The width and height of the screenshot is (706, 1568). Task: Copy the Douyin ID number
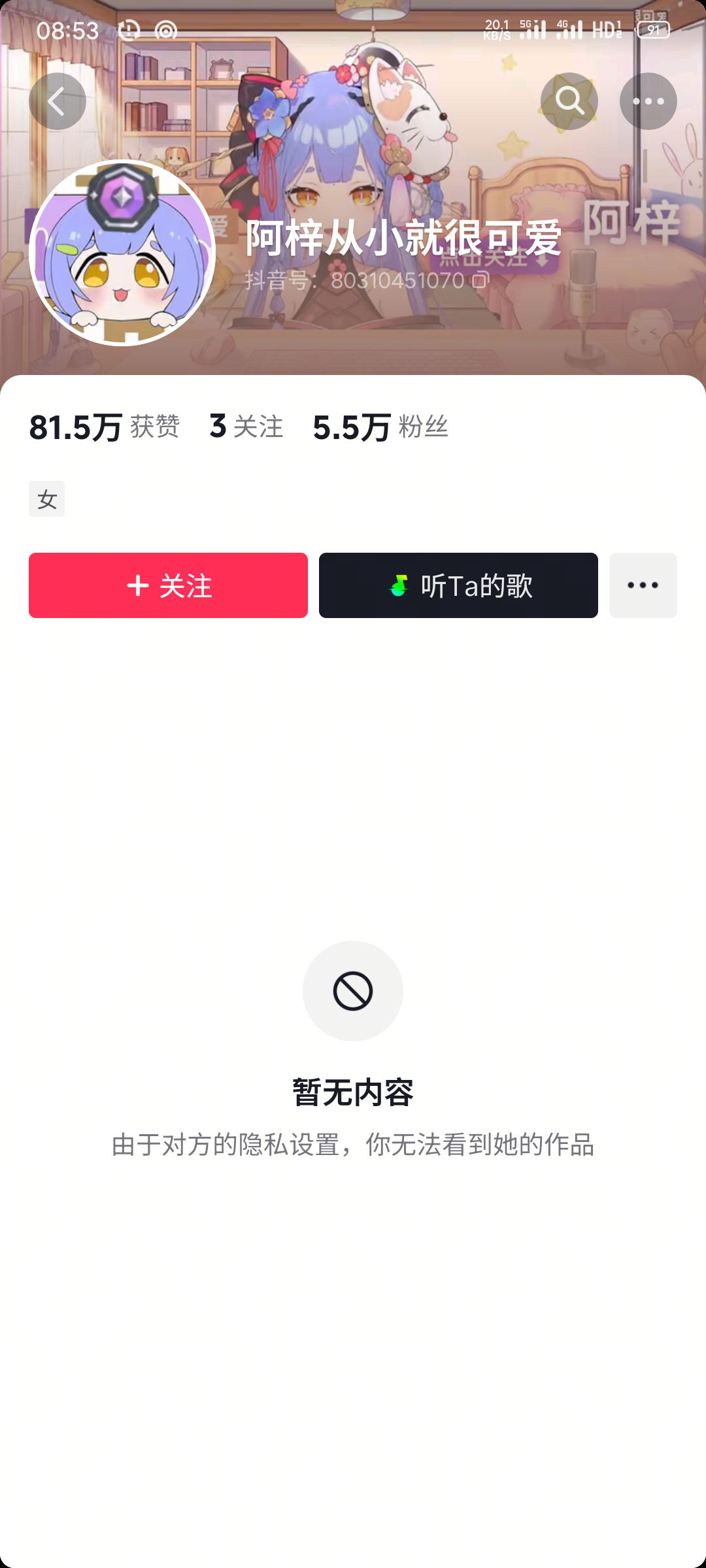[x=481, y=280]
